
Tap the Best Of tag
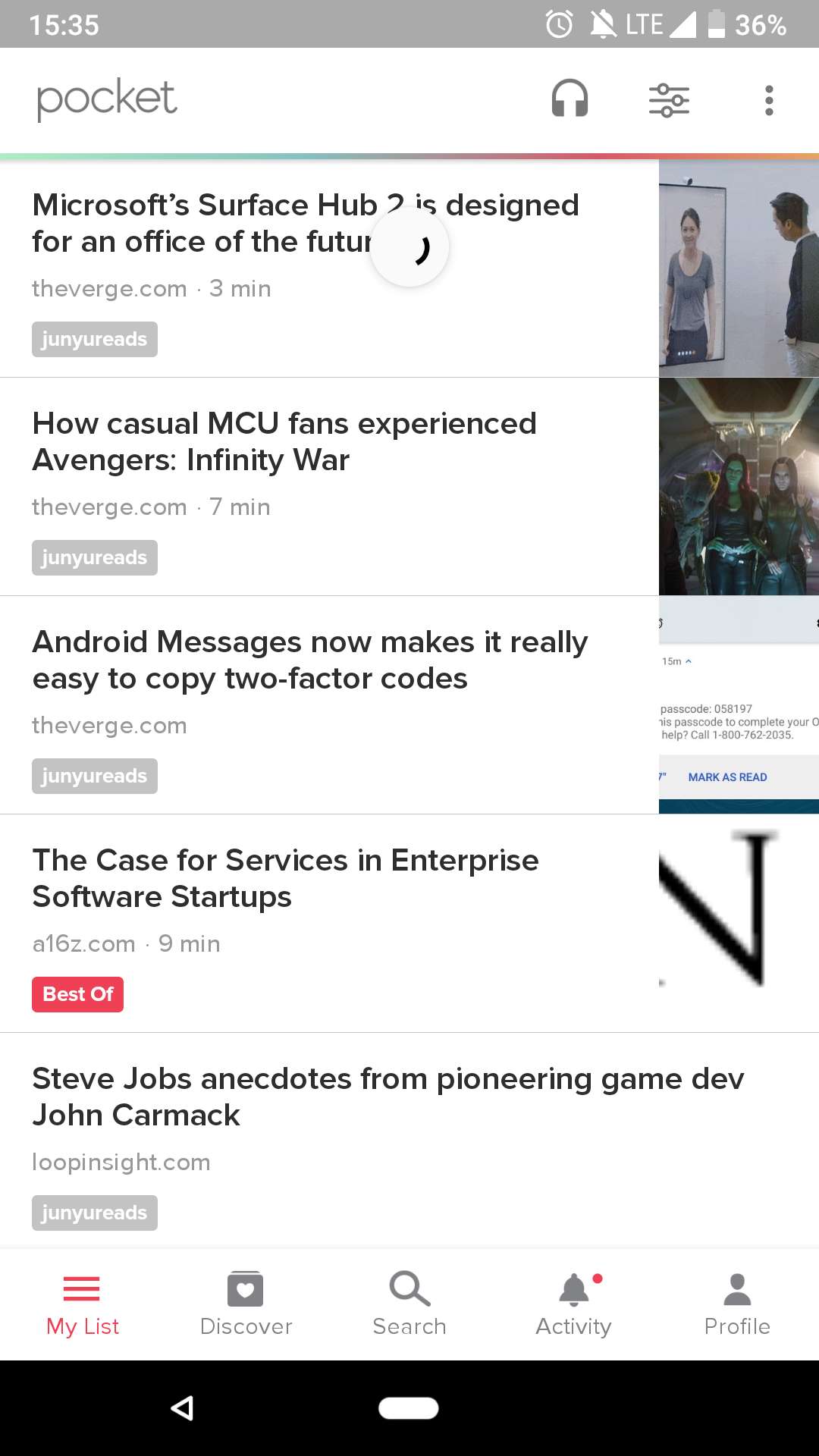click(x=77, y=994)
